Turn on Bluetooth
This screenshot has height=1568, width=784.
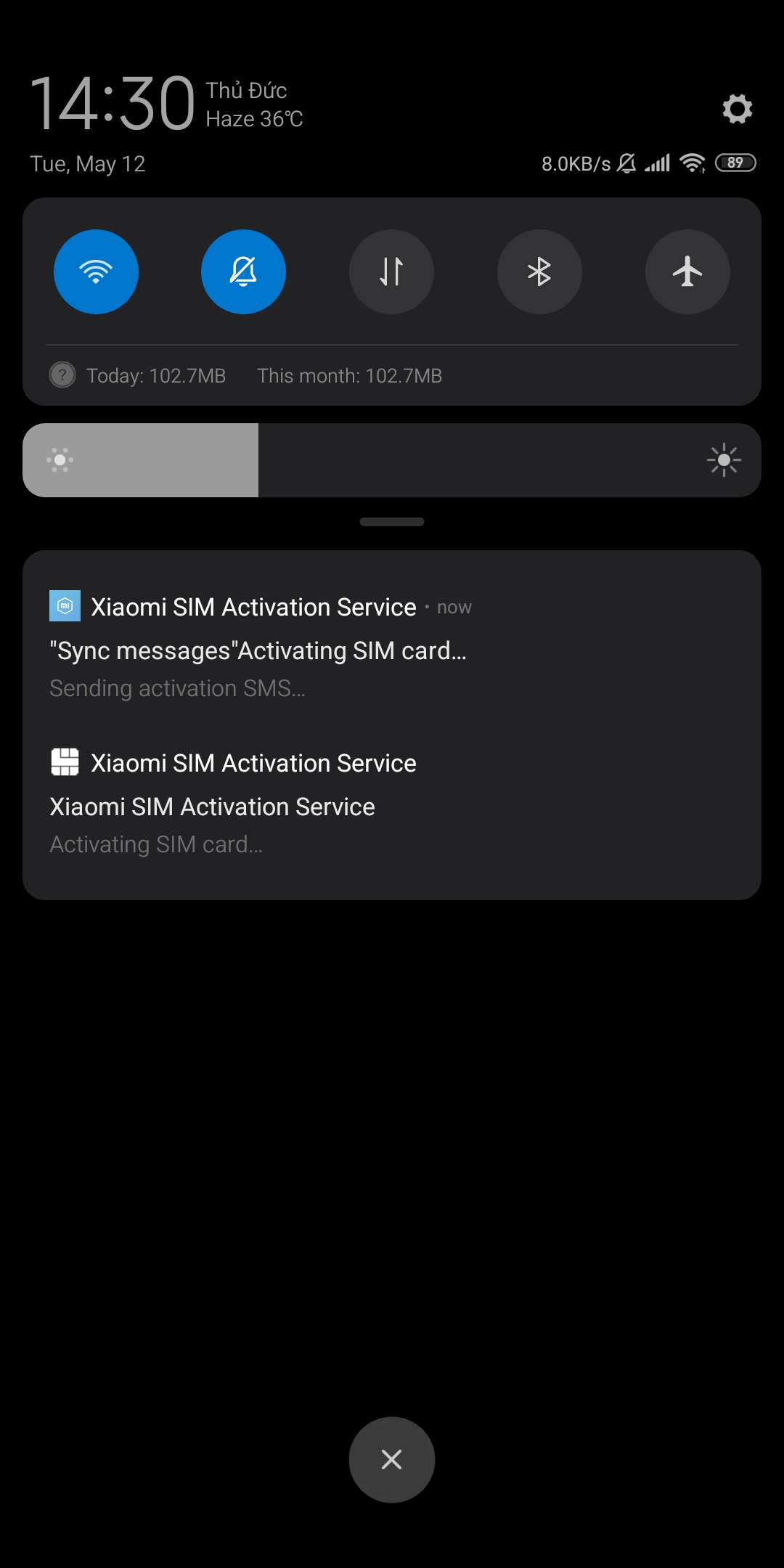tap(539, 272)
